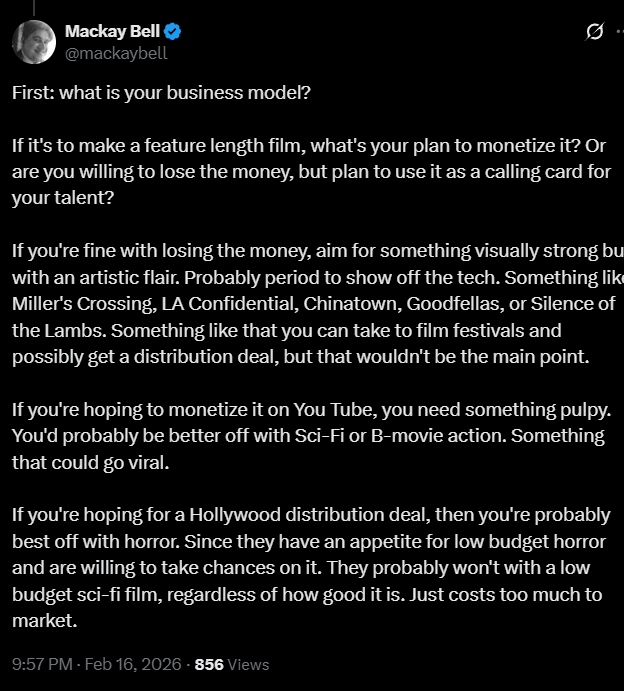Tap the Grok icon on the post
The image size is (624, 691).
[593, 33]
